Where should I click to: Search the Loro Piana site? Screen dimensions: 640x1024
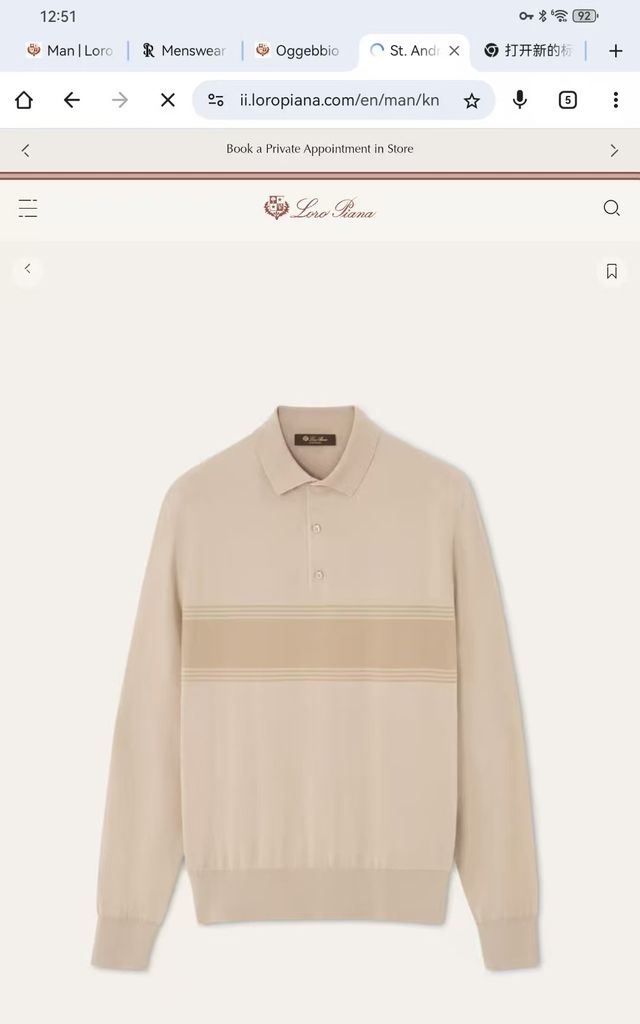[612, 208]
